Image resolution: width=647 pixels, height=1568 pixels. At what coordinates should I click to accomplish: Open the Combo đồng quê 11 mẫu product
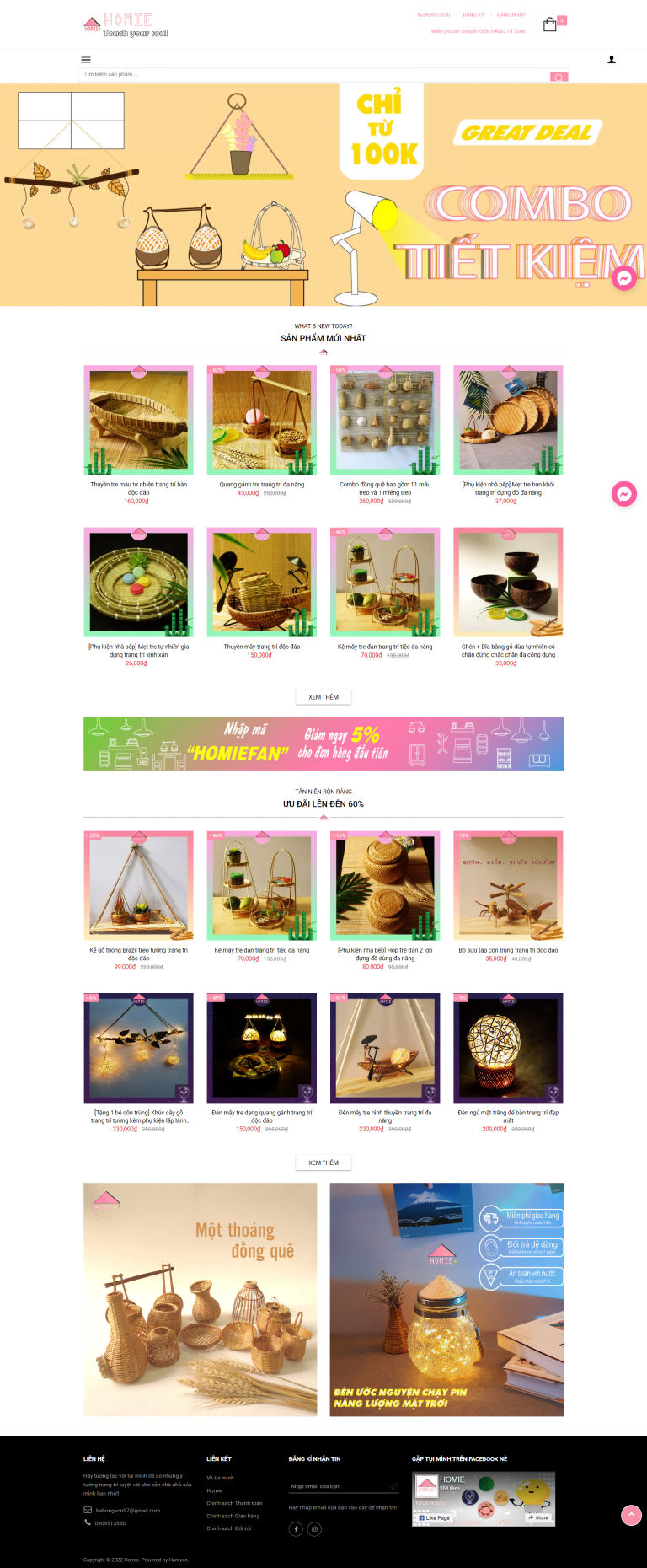coord(385,421)
